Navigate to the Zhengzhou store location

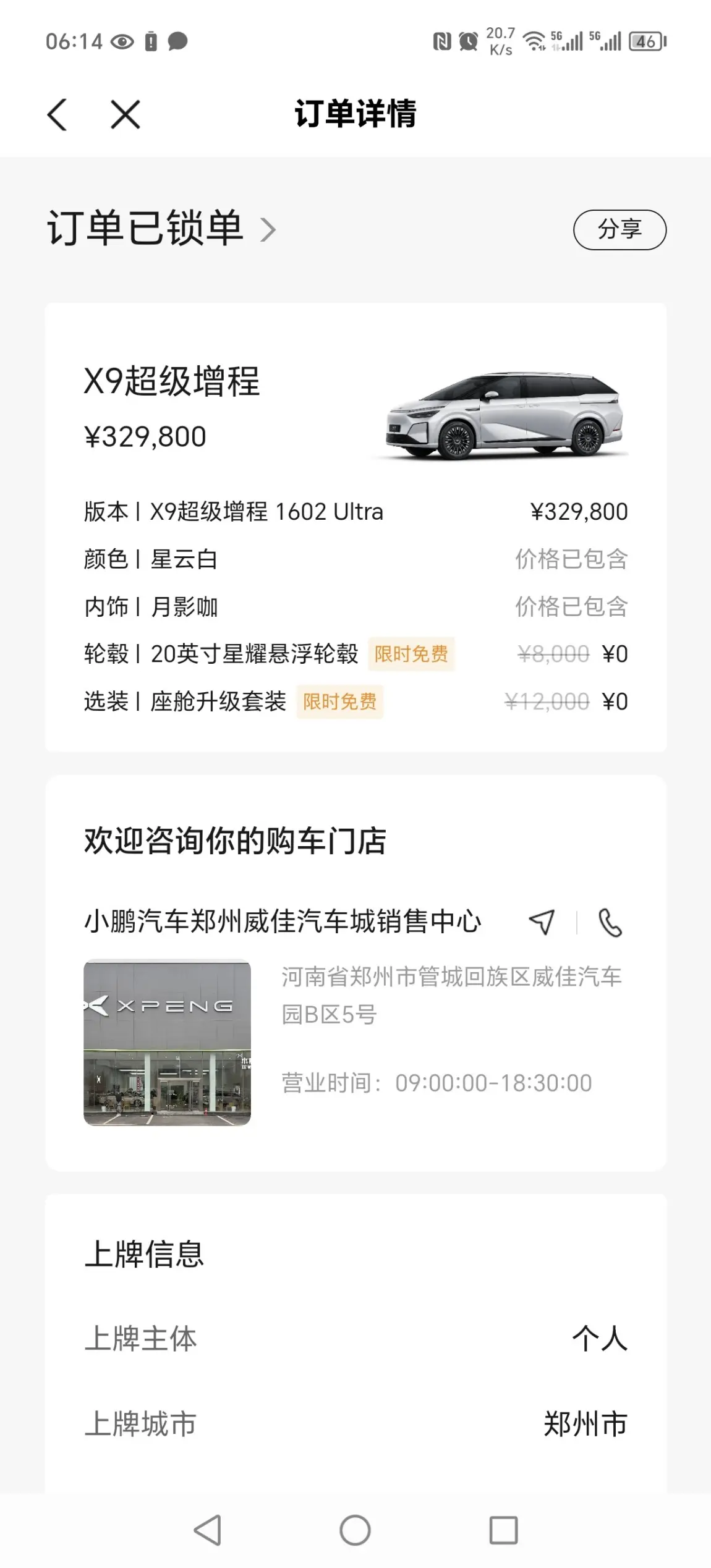tap(542, 922)
